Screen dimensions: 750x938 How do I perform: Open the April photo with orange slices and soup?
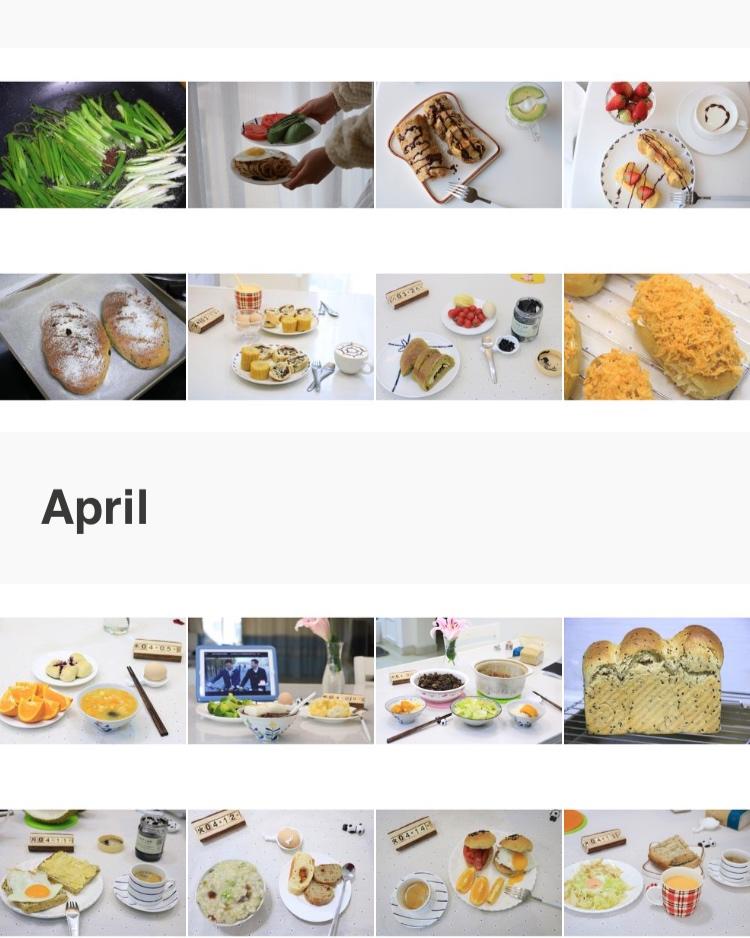pyautogui.click(x=93, y=680)
